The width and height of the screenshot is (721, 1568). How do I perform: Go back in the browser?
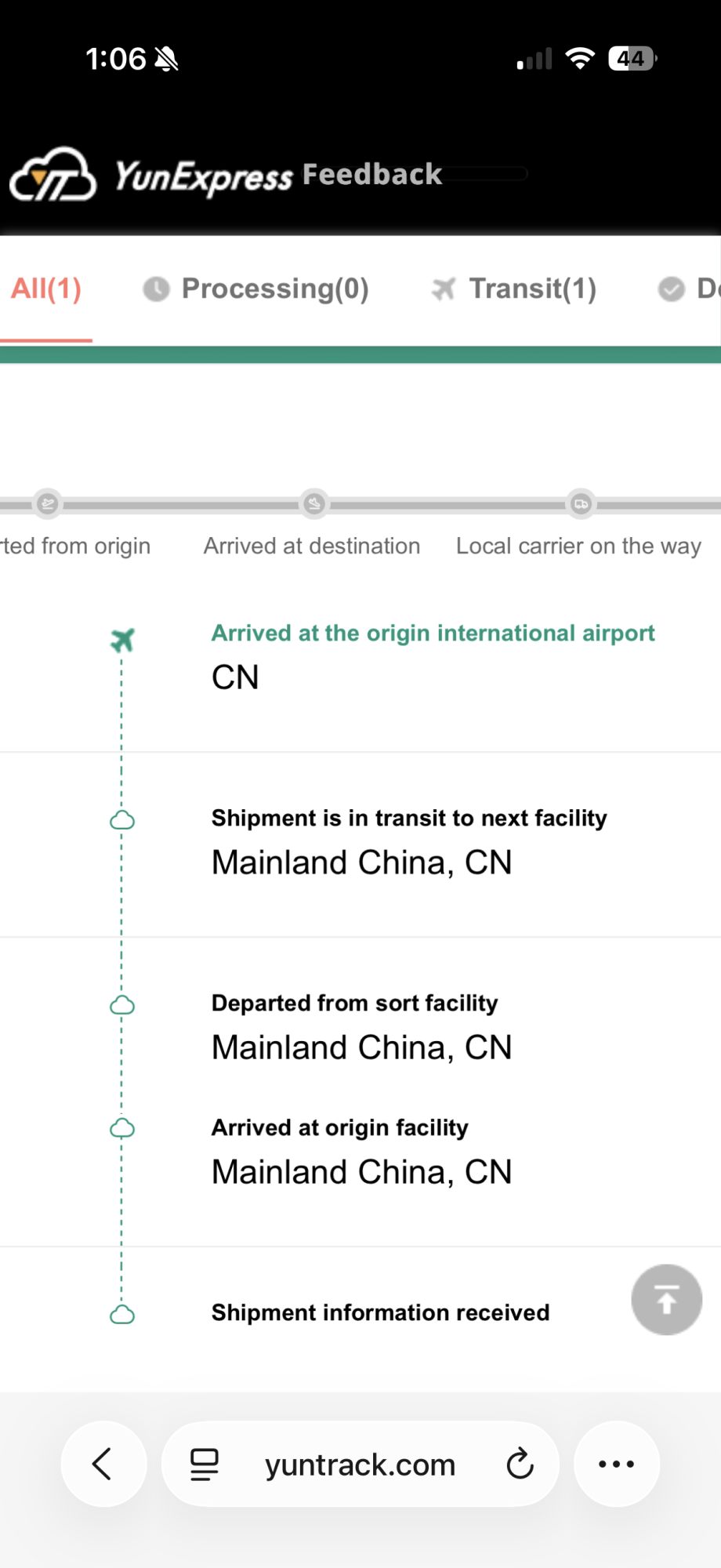pos(103,1464)
